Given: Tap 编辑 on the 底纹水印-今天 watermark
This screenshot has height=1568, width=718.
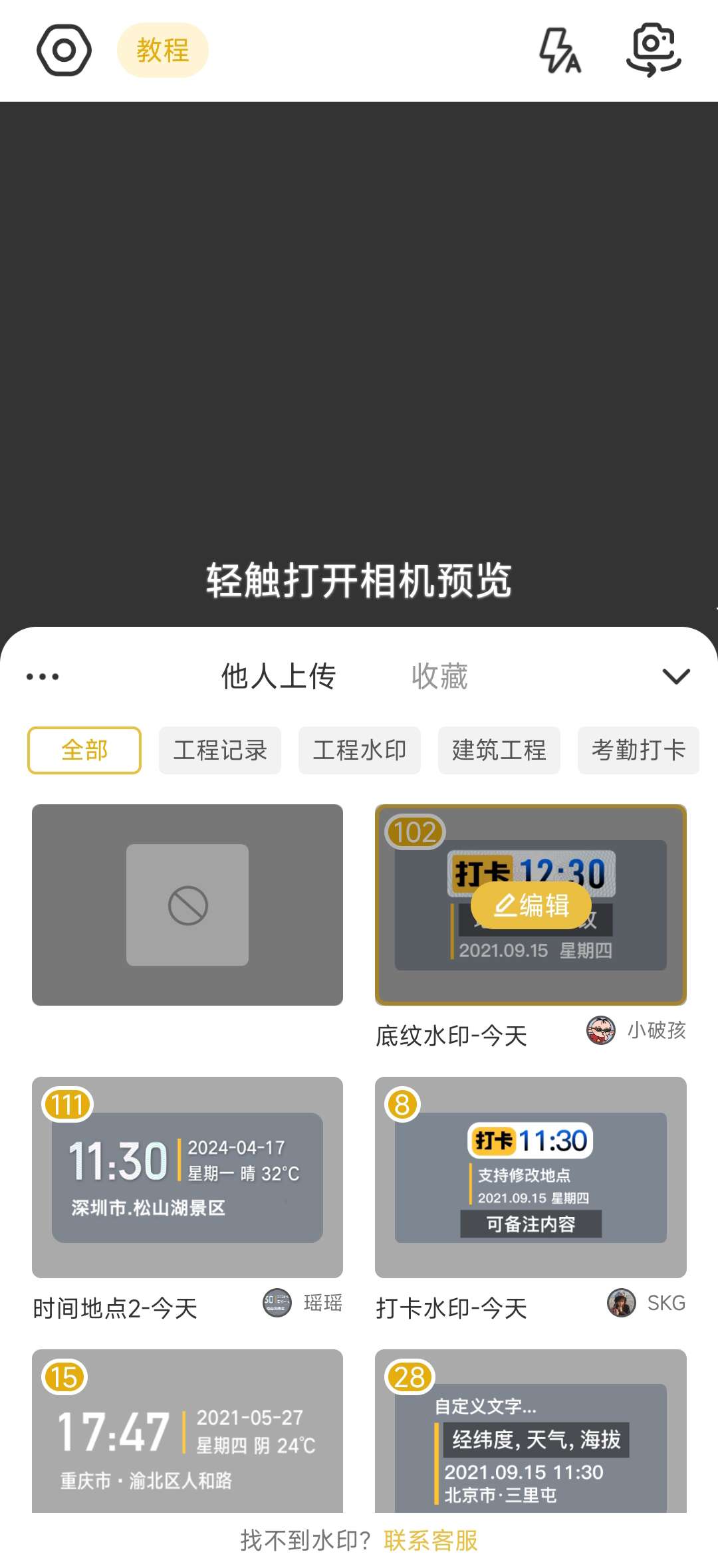Looking at the screenshot, I should (531, 905).
